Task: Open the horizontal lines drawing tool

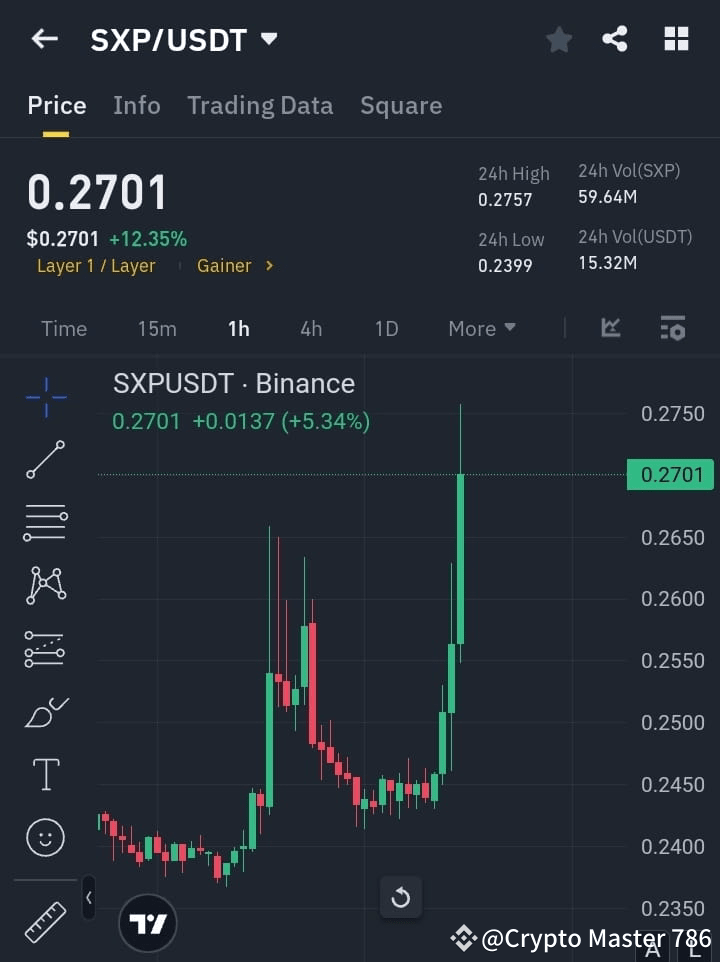Action: coord(44,523)
